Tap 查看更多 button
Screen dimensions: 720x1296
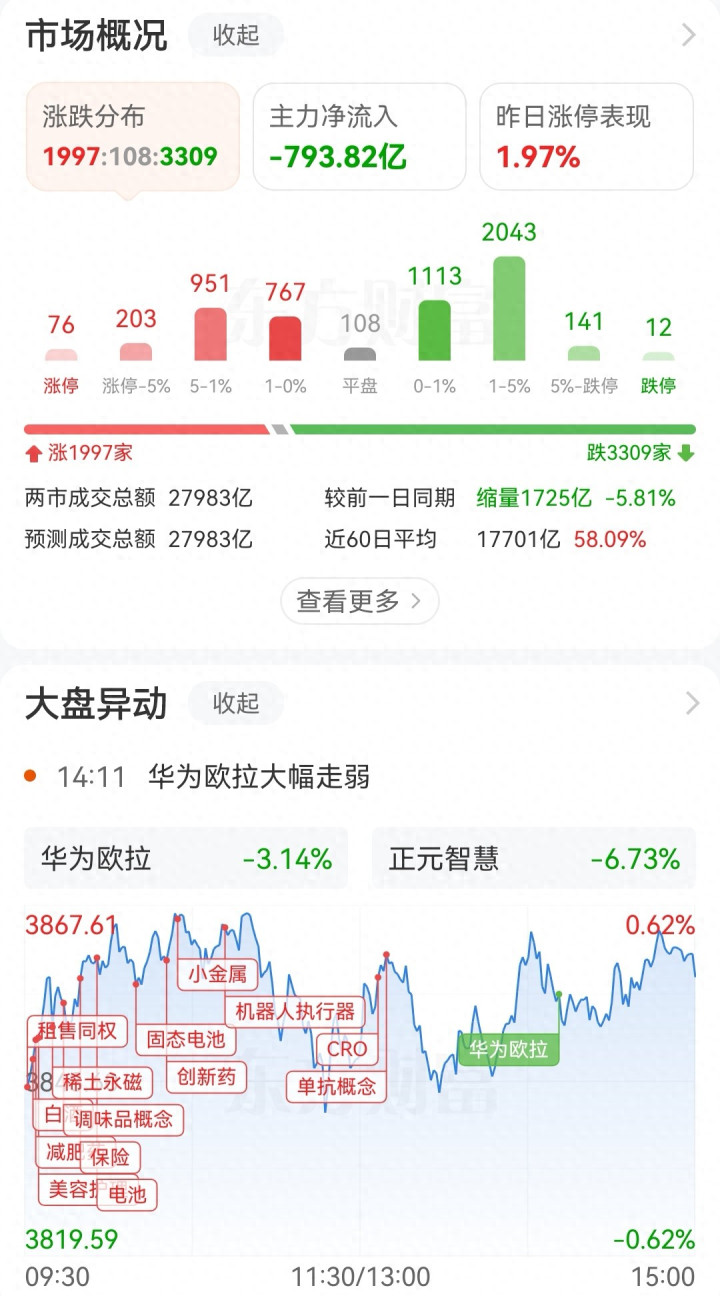(360, 601)
